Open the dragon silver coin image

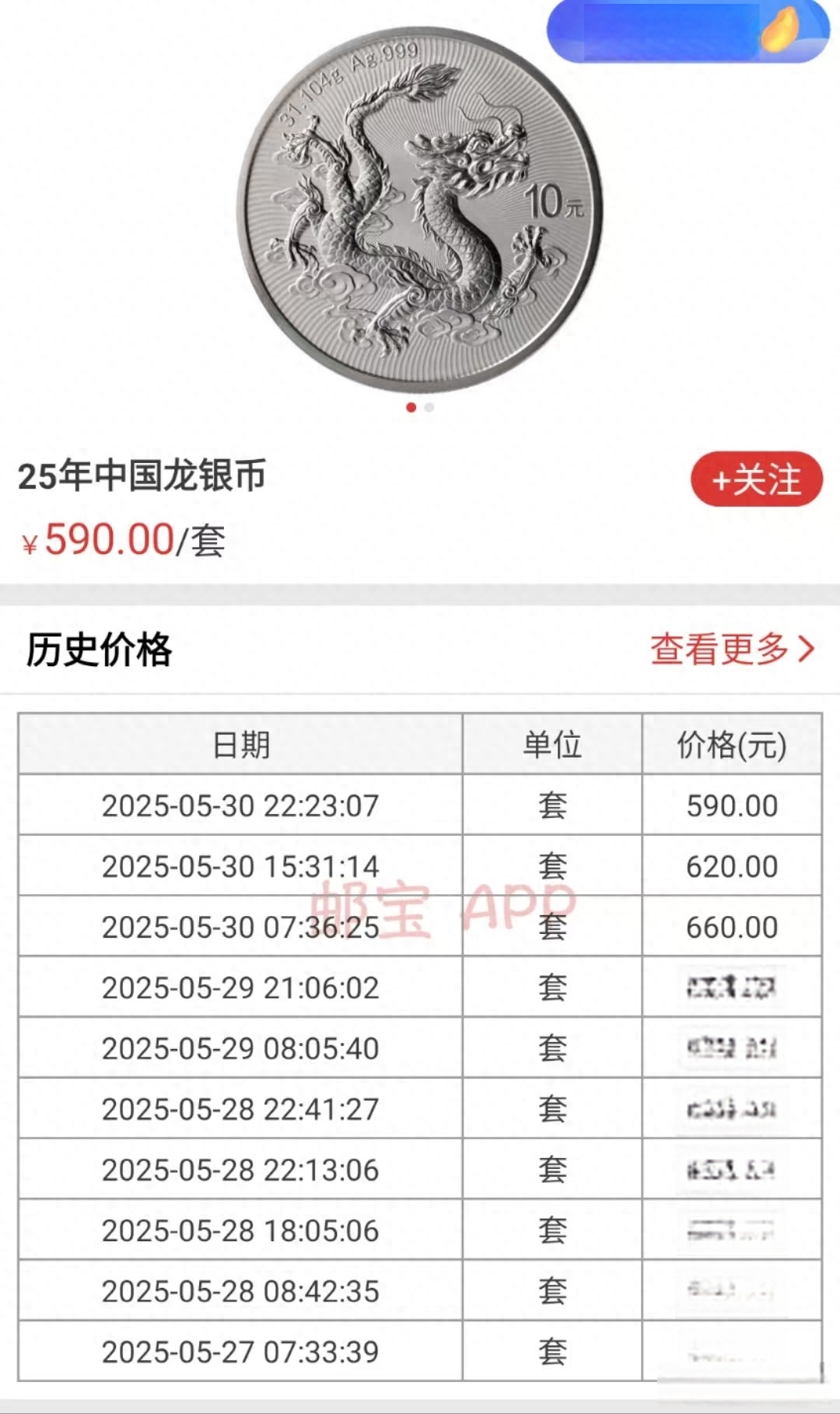point(420,210)
